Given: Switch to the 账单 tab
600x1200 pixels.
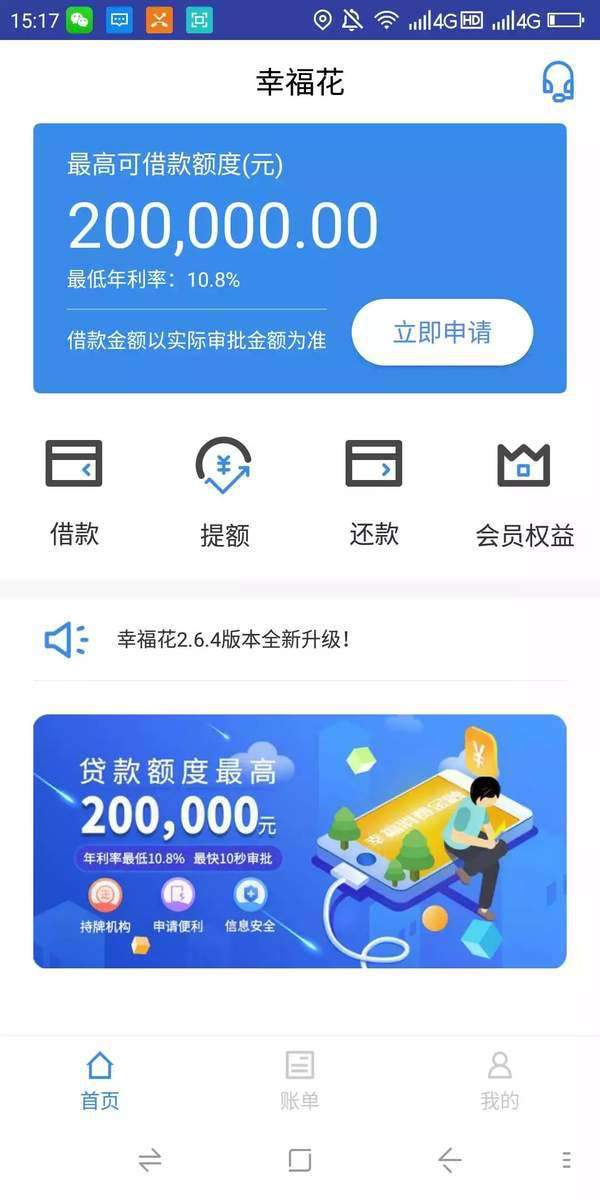Looking at the screenshot, I should 300,1081.
